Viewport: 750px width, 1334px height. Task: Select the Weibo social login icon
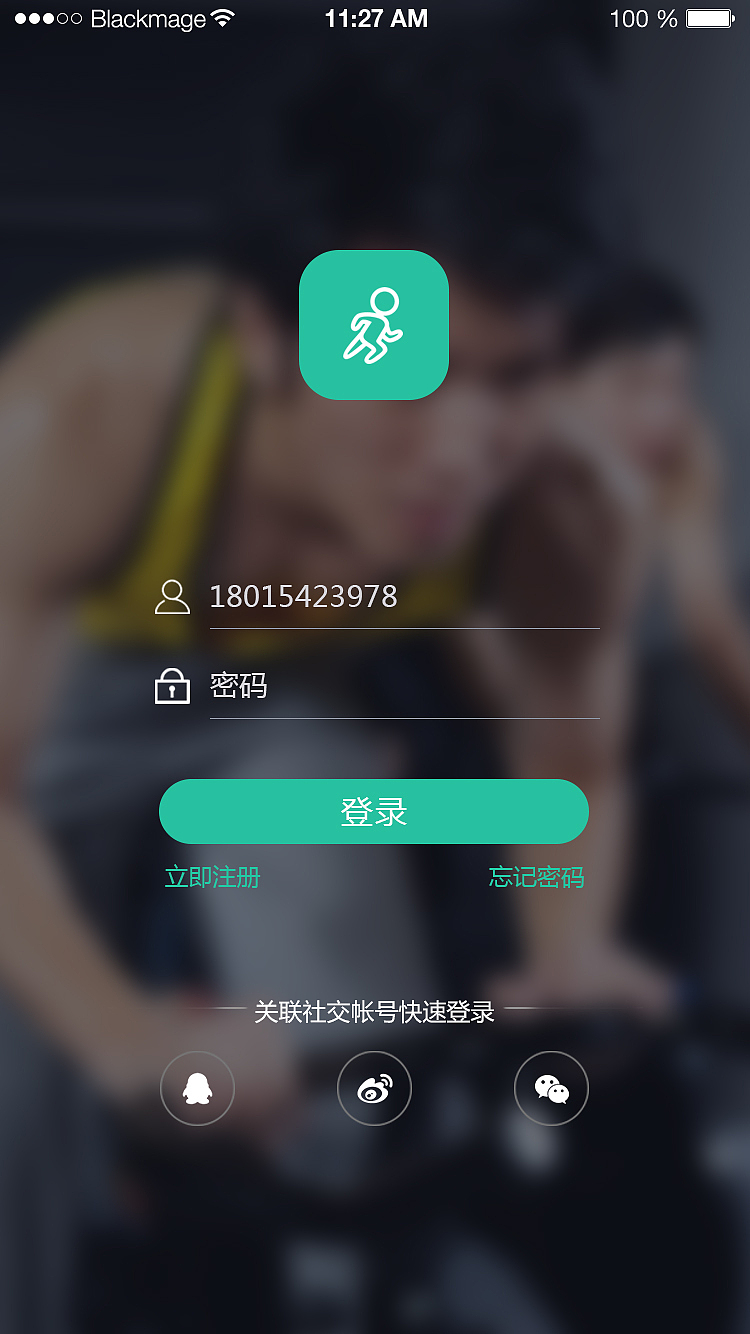(x=374, y=1088)
